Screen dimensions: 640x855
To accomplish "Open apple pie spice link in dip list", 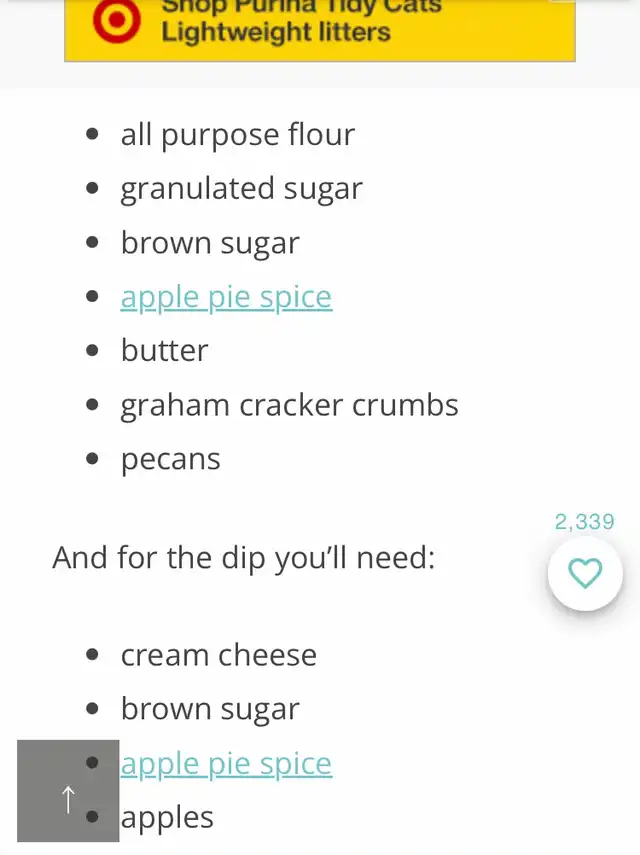I will [x=226, y=764].
